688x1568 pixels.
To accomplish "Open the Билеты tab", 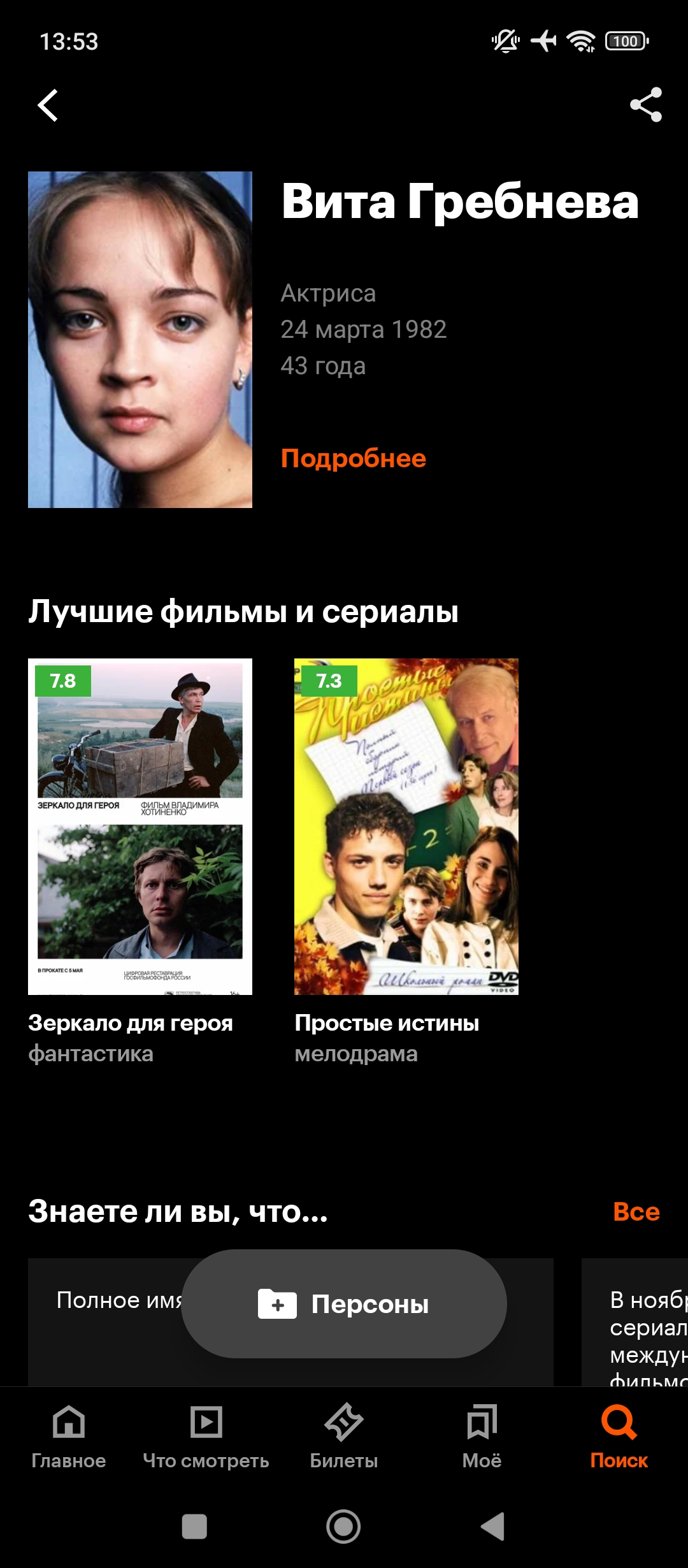I will (344, 1435).
